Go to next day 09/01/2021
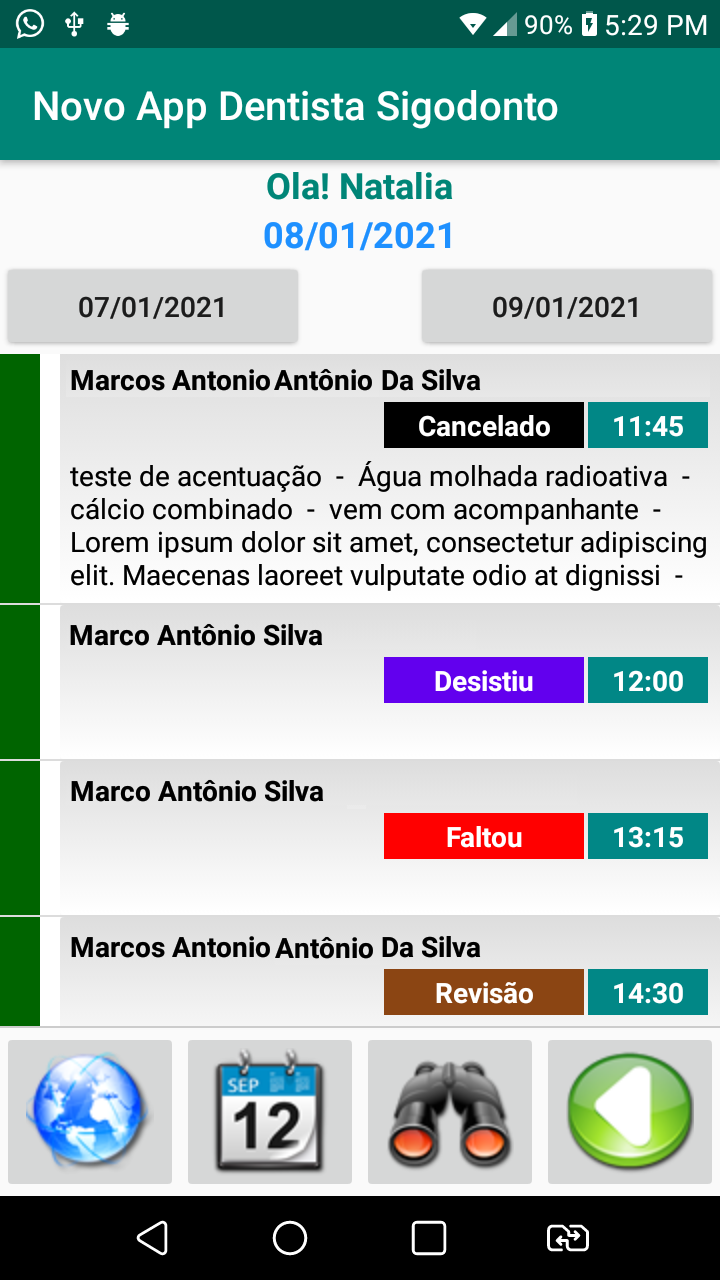The width and height of the screenshot is (720, 1280). coord(566,306)
